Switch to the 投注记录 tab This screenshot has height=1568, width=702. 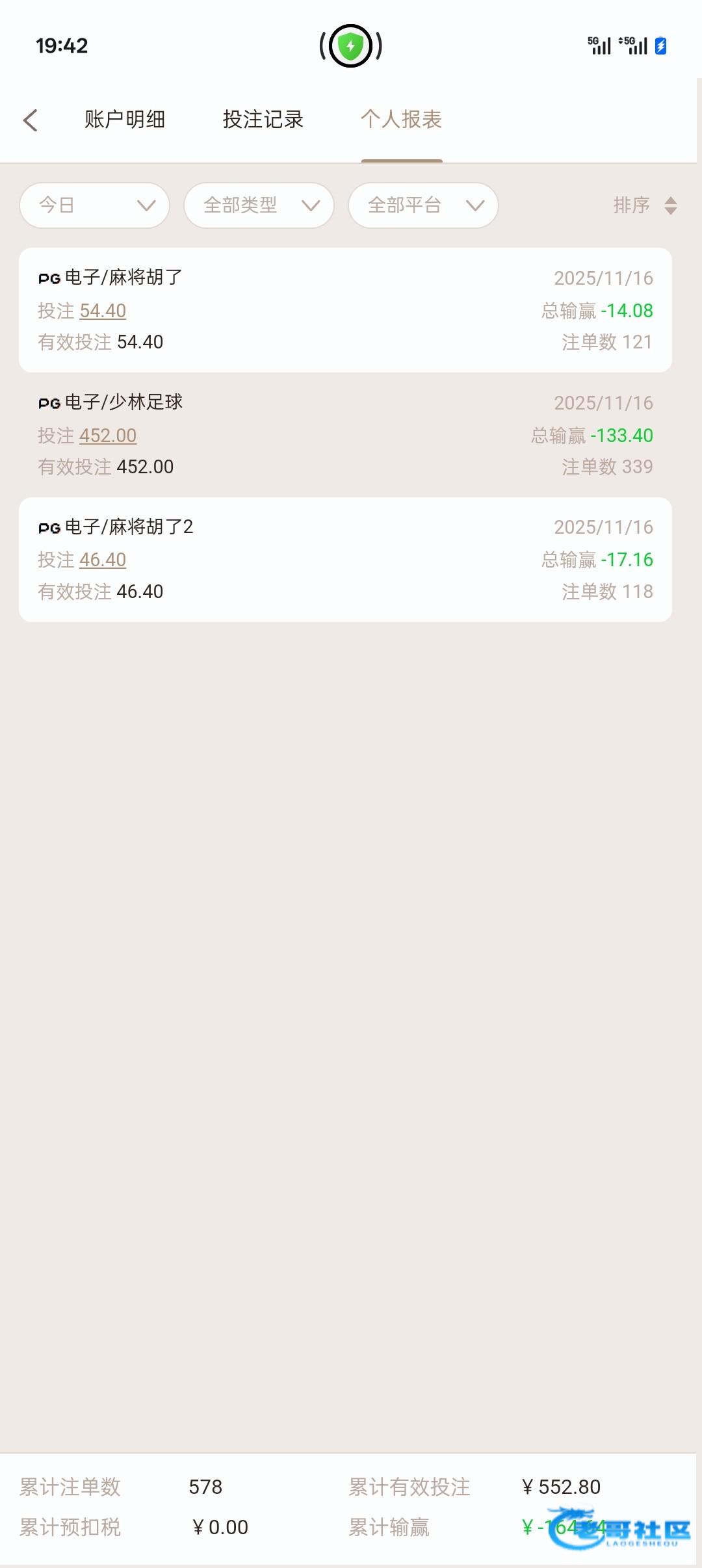(x=263, y=120)
